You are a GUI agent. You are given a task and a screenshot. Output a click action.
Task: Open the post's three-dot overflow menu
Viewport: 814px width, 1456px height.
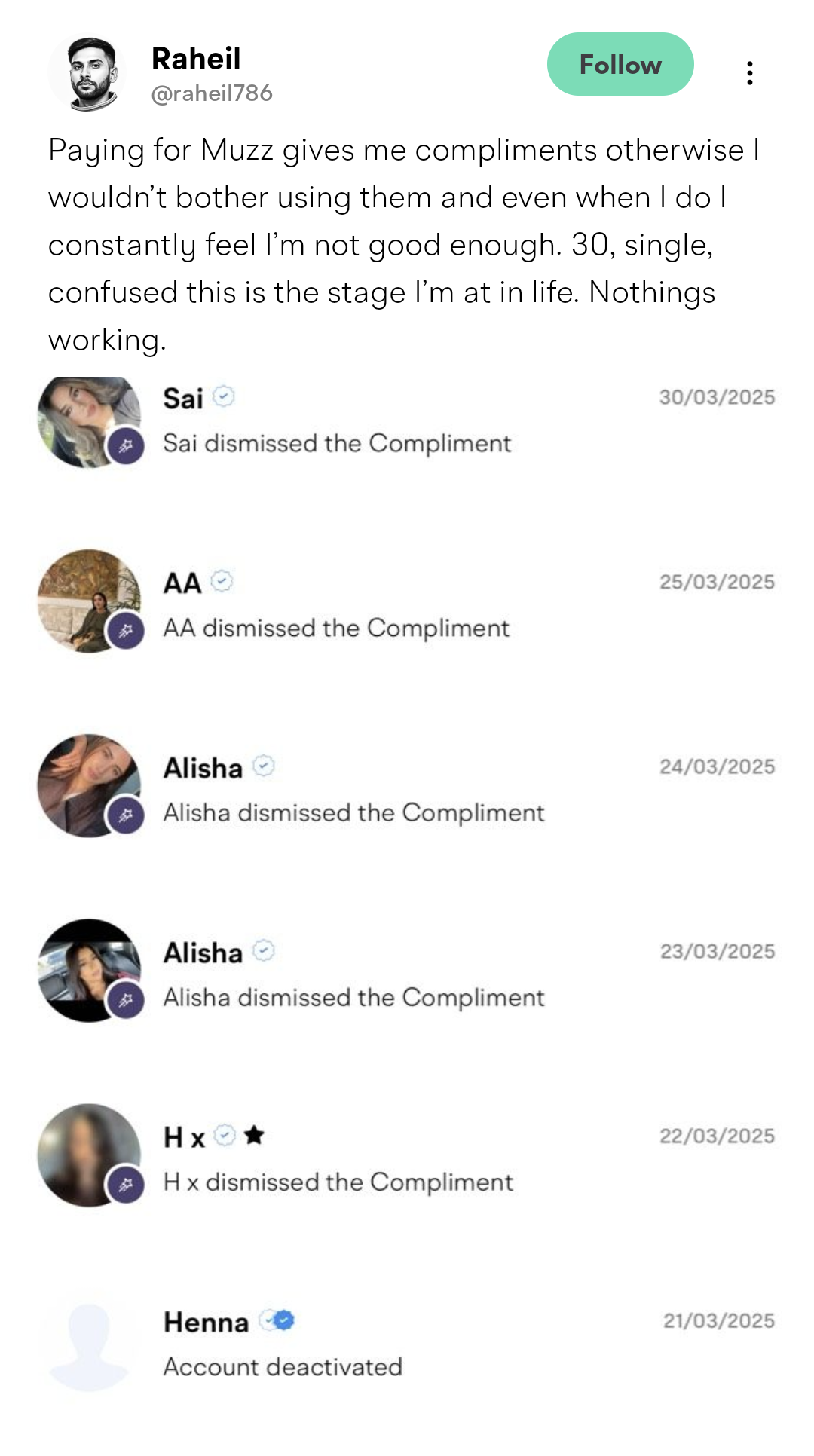tap(749, 73)
